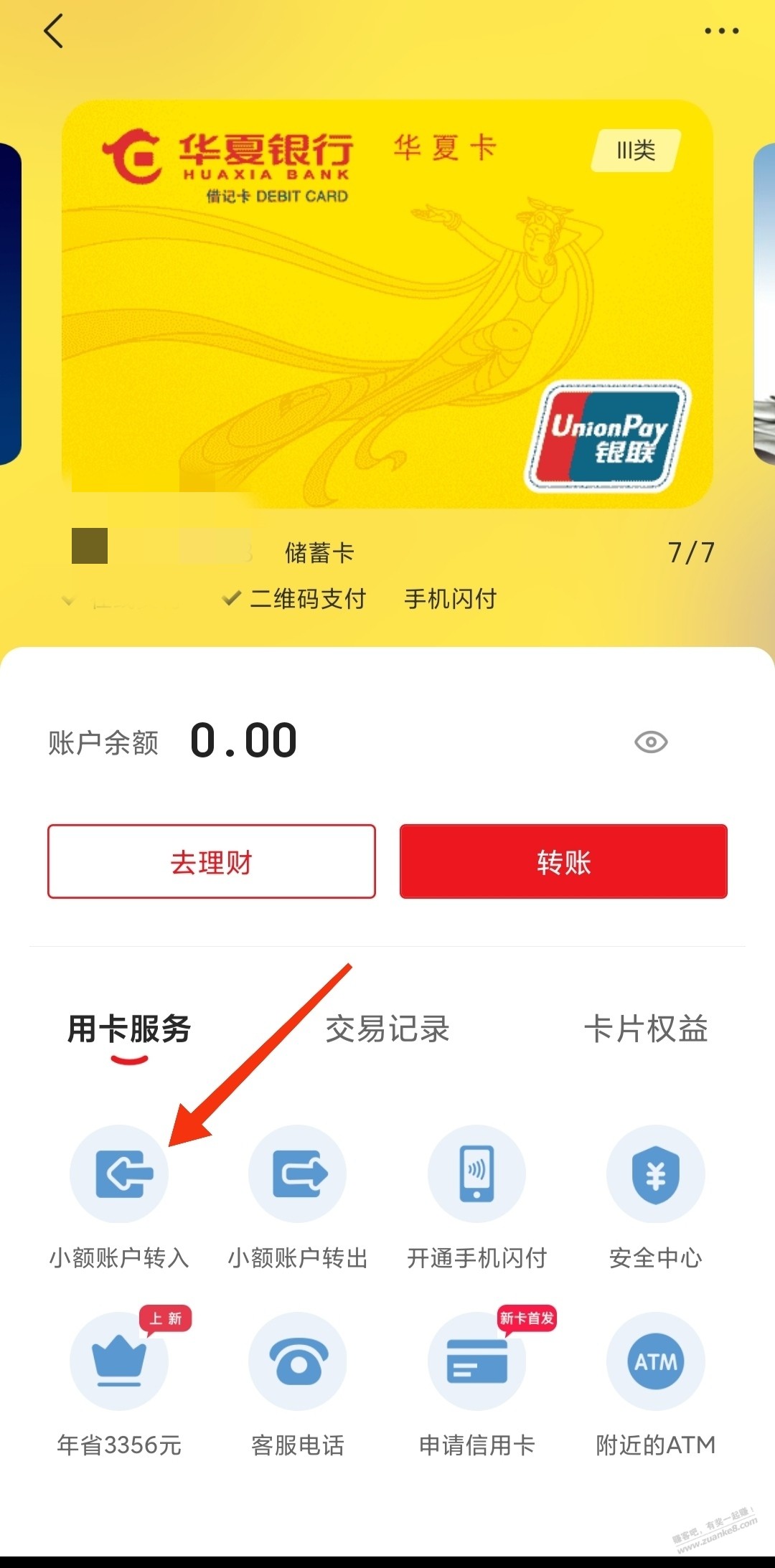
Task: Select 二维码支付 option
Action: pos(307,599)
